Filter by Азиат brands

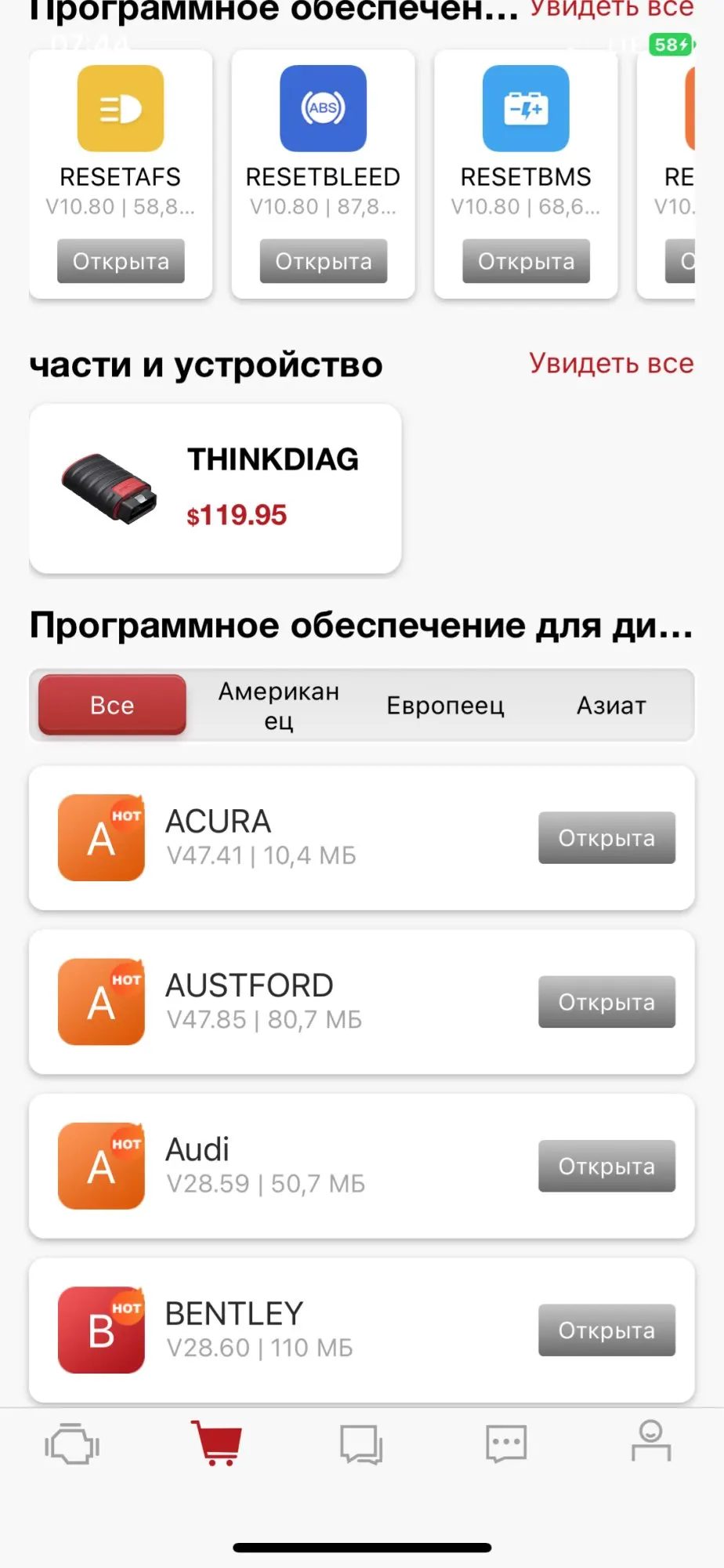611,705
